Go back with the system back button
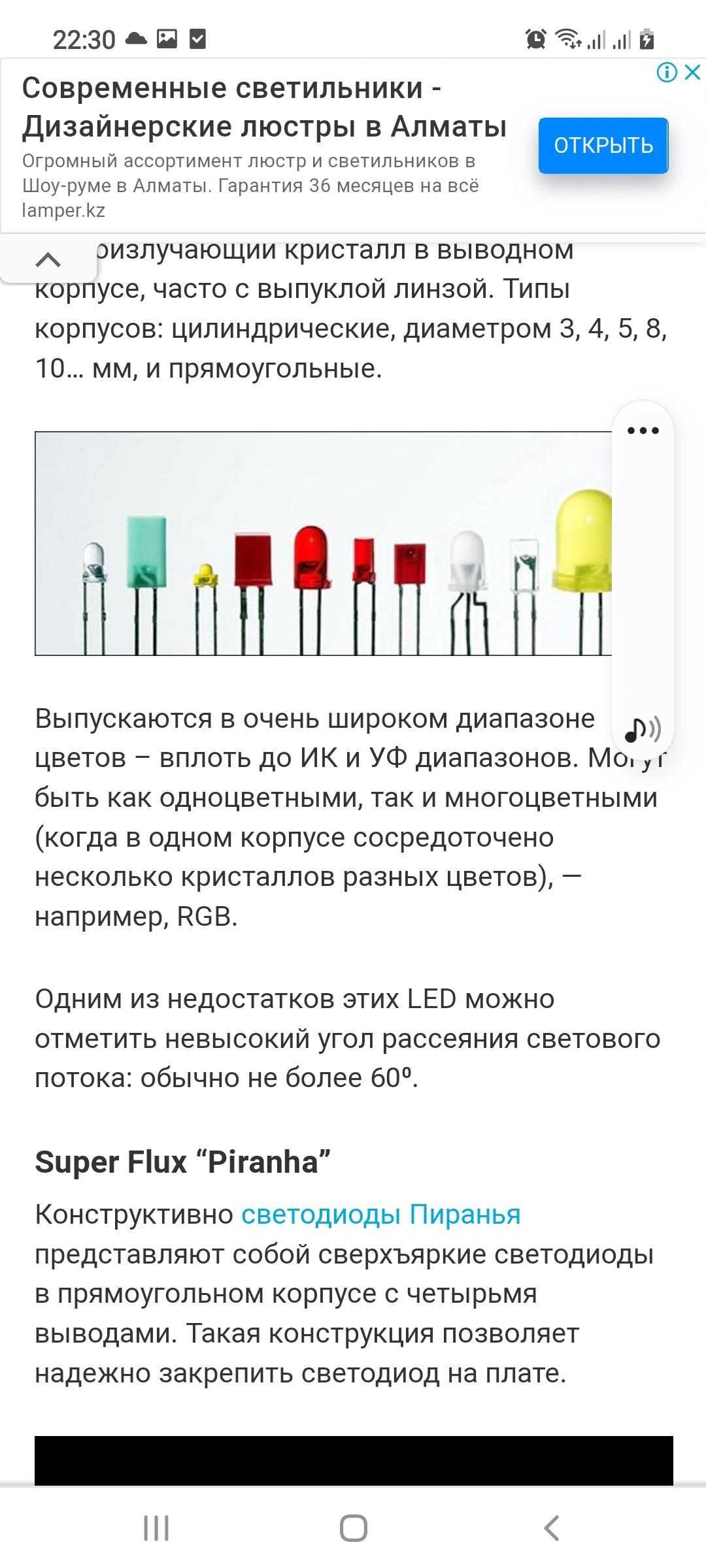Viewport: 706px width, 1568px height. point(551,1528)
